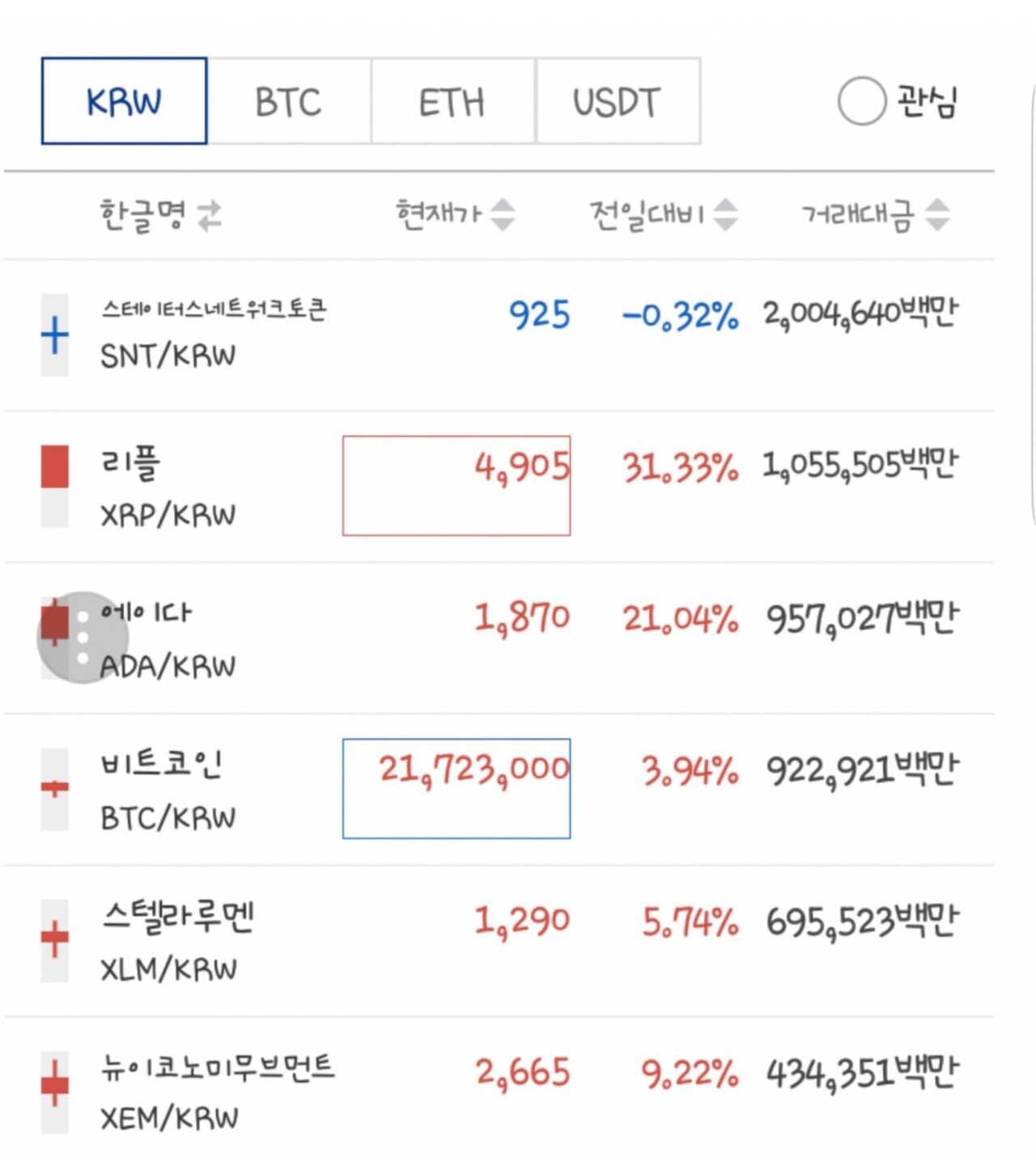Select the 관심 label to filter favorites
The width and height of the screenshot is (1036, 1161).
(925, 101)
